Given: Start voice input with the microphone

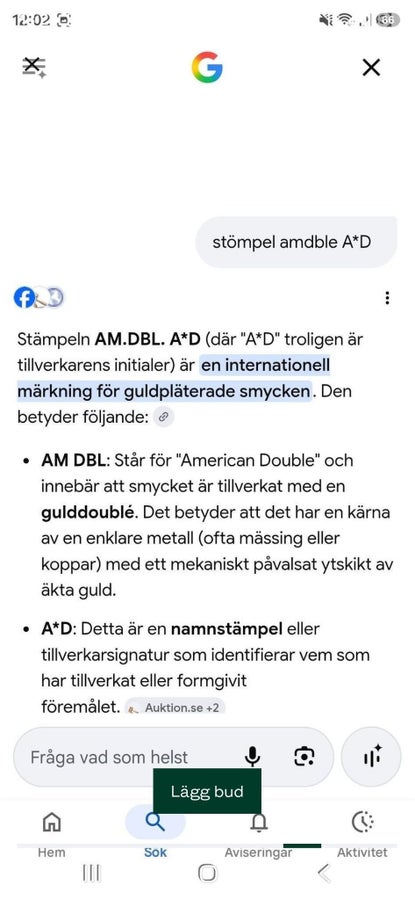Looking at the screenshot, I should click(252, 757).
